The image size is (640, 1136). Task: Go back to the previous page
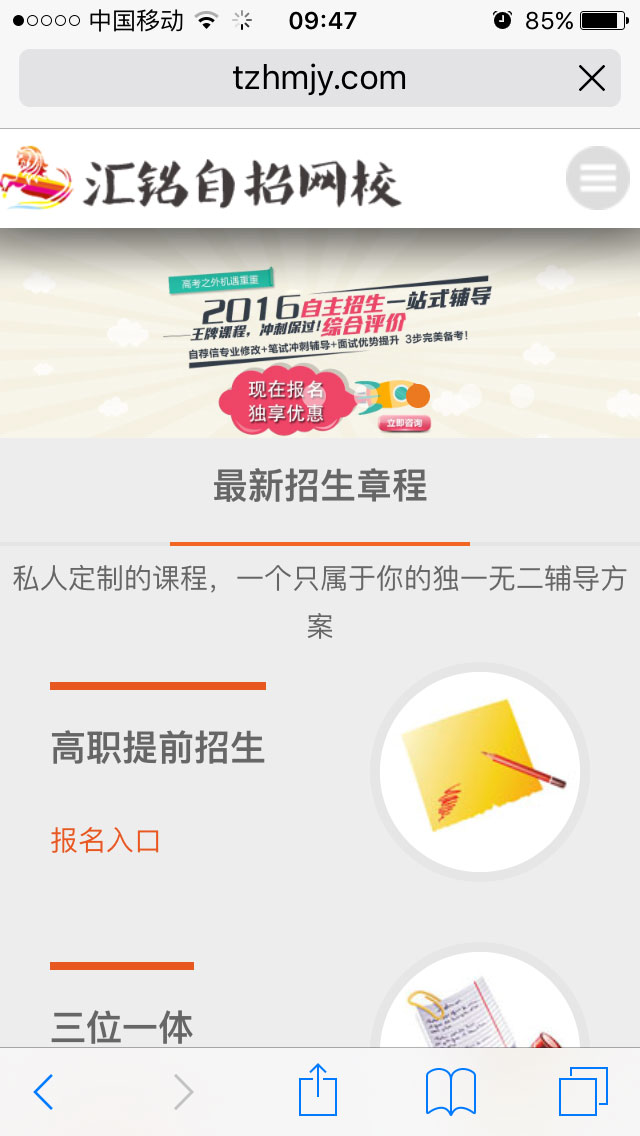(x=43, y=1092)
